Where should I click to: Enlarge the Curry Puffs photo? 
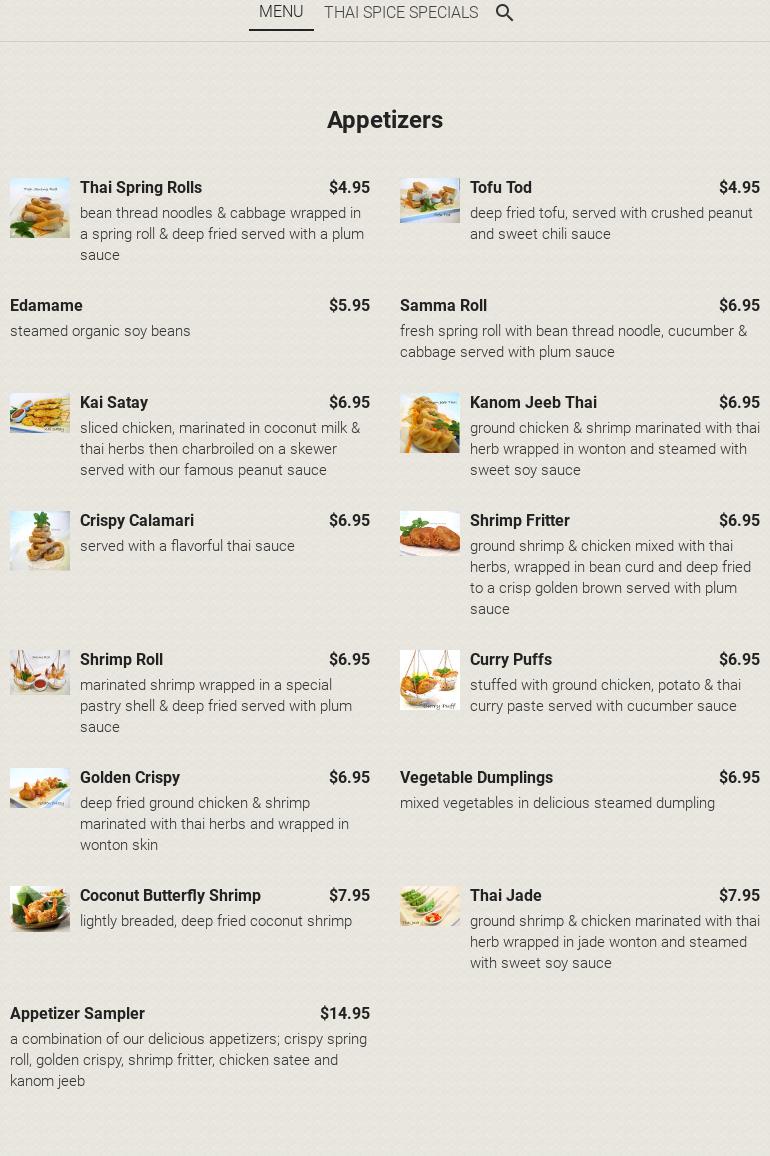430,680
